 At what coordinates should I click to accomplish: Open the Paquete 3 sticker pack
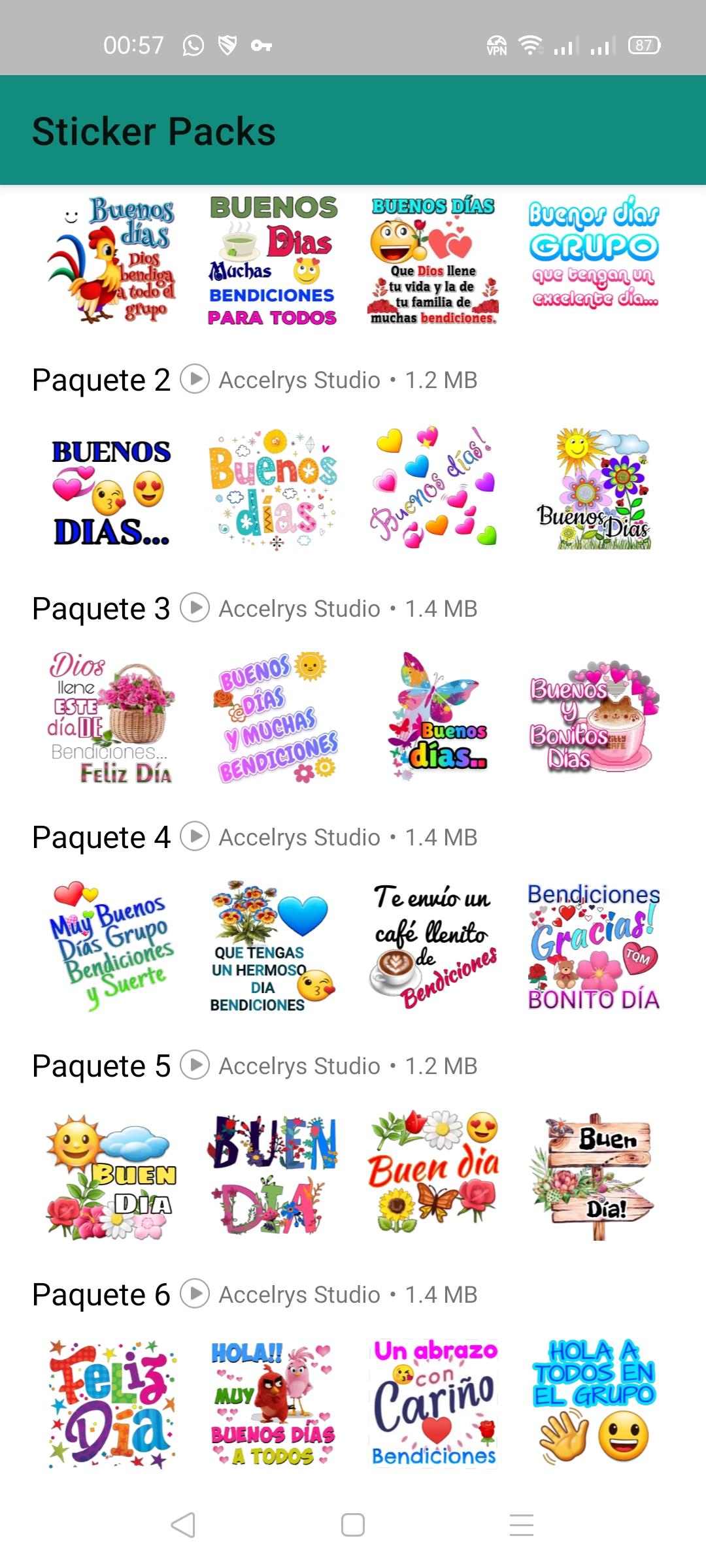[x=101, y=609]
